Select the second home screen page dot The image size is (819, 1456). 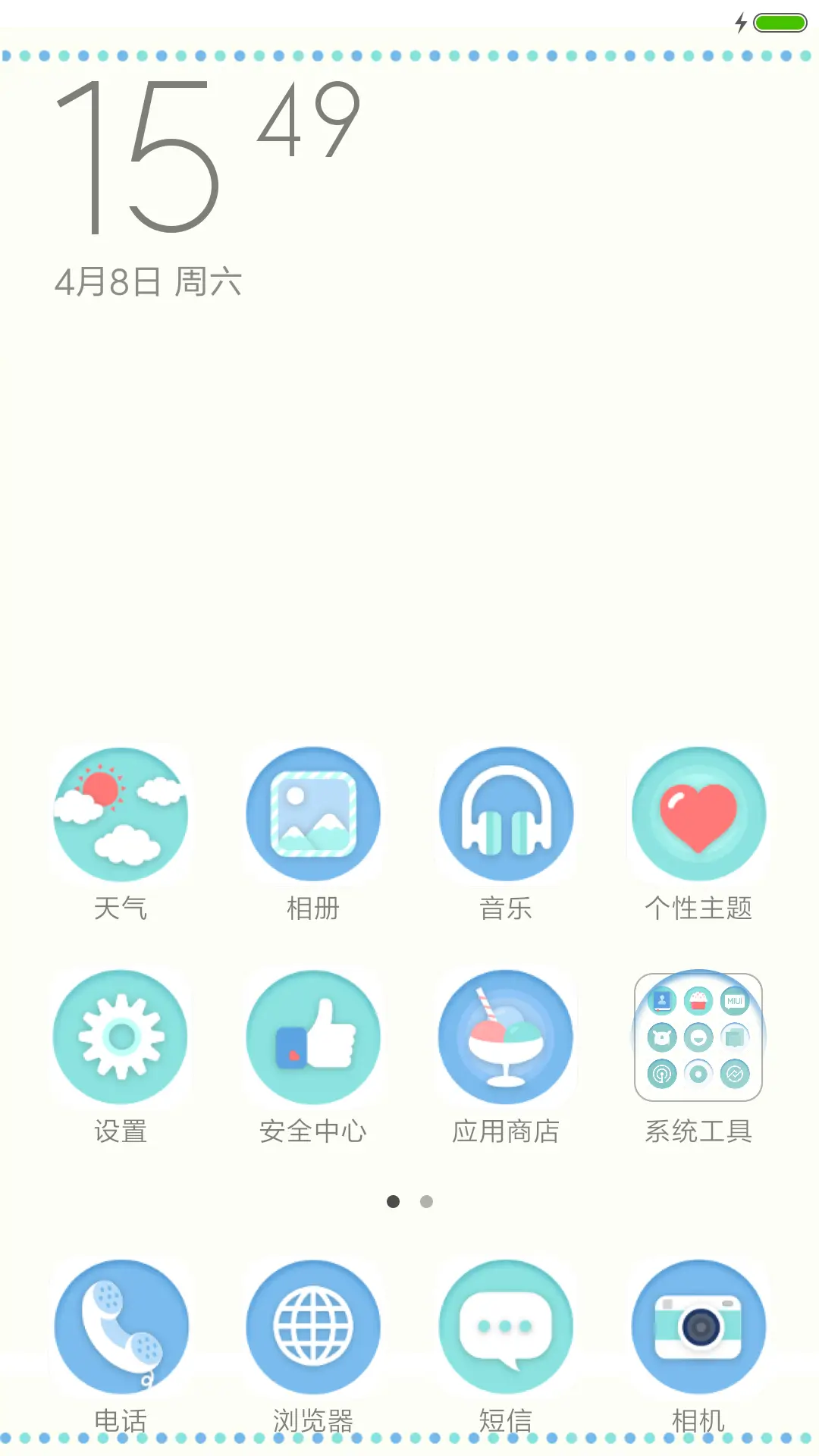coord(425,1201)
